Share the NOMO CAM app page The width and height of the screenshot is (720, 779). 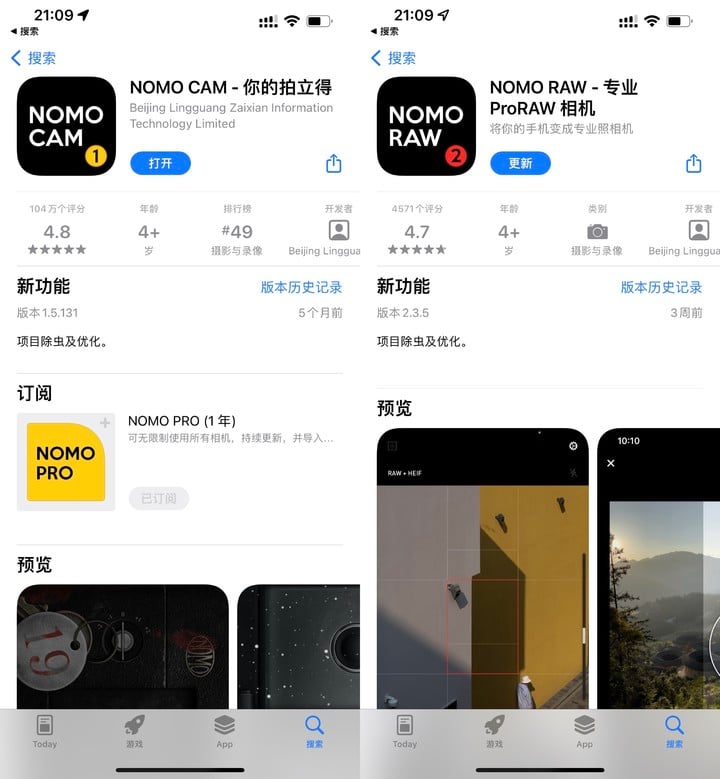334,164
